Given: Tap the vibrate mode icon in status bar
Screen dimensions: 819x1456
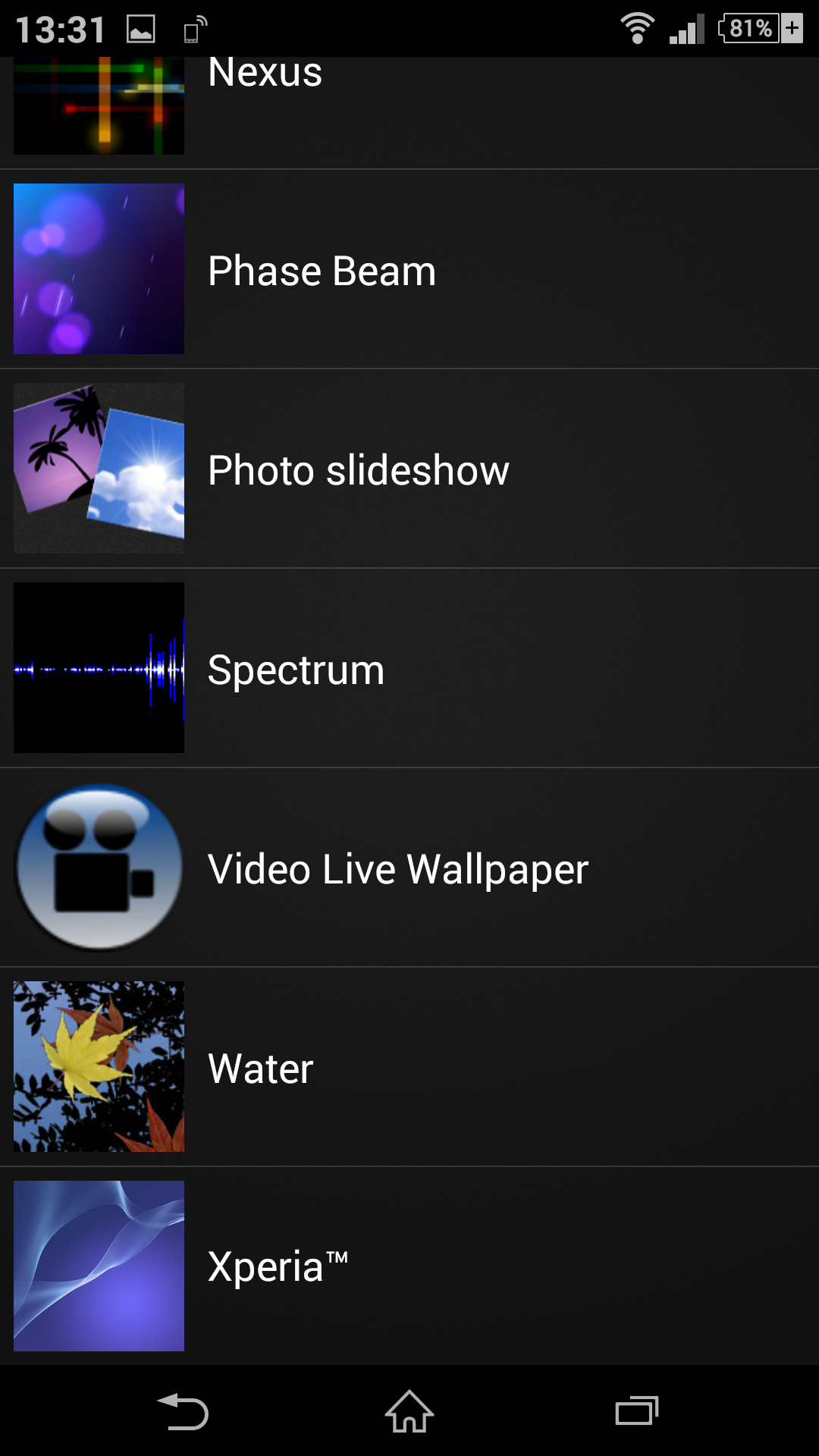Looking at the screenshot, I should (193, 28).
